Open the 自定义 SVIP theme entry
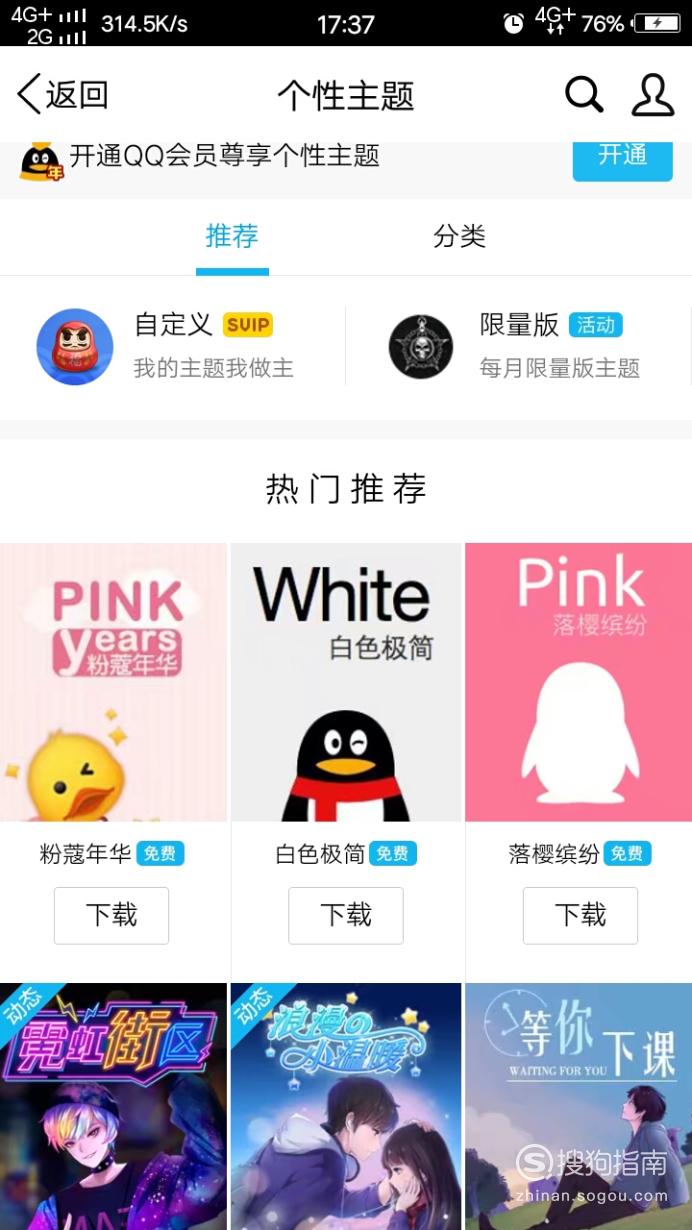Screen dimensions: 692x1230 pos(173,346)
